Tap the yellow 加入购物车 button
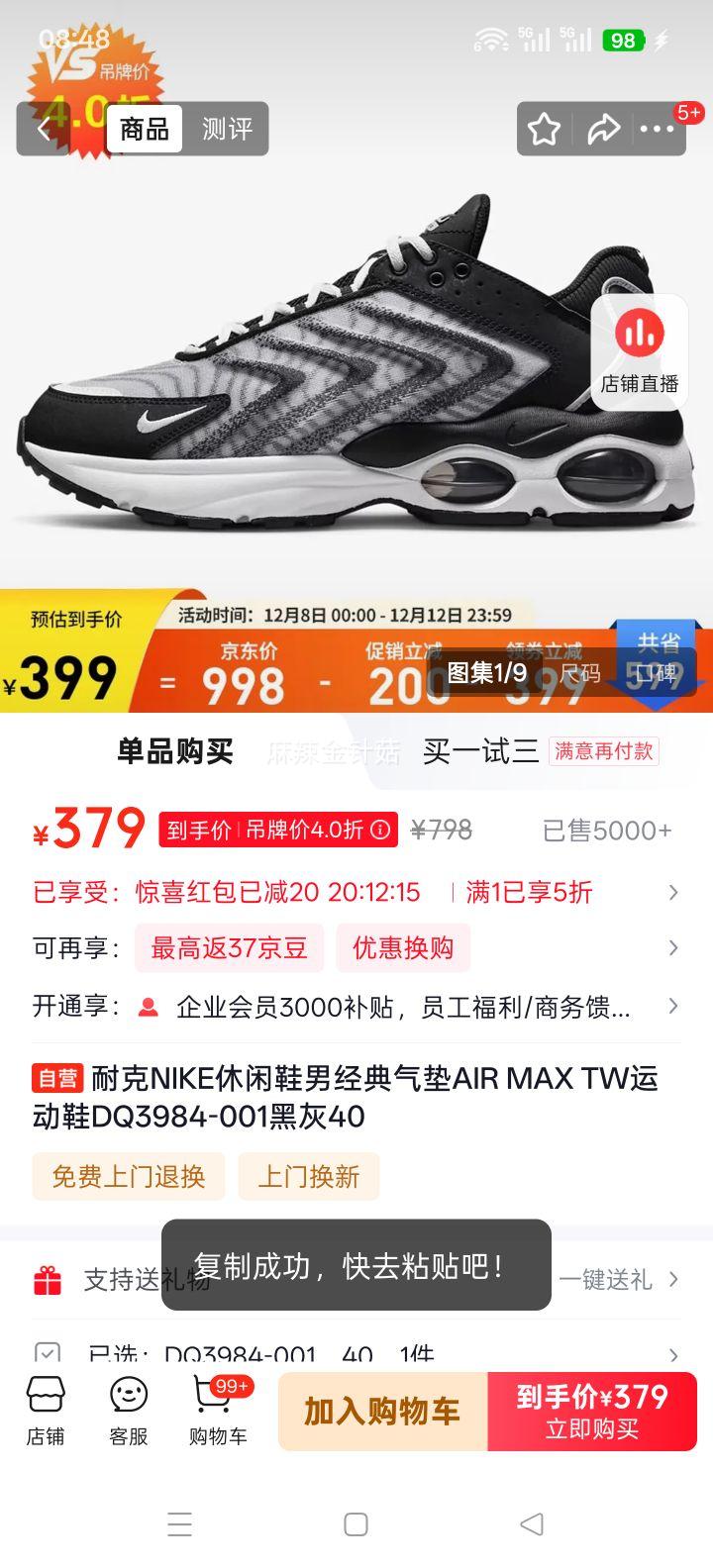This screenshot has width=713, height=1568. coord(380,1411)
